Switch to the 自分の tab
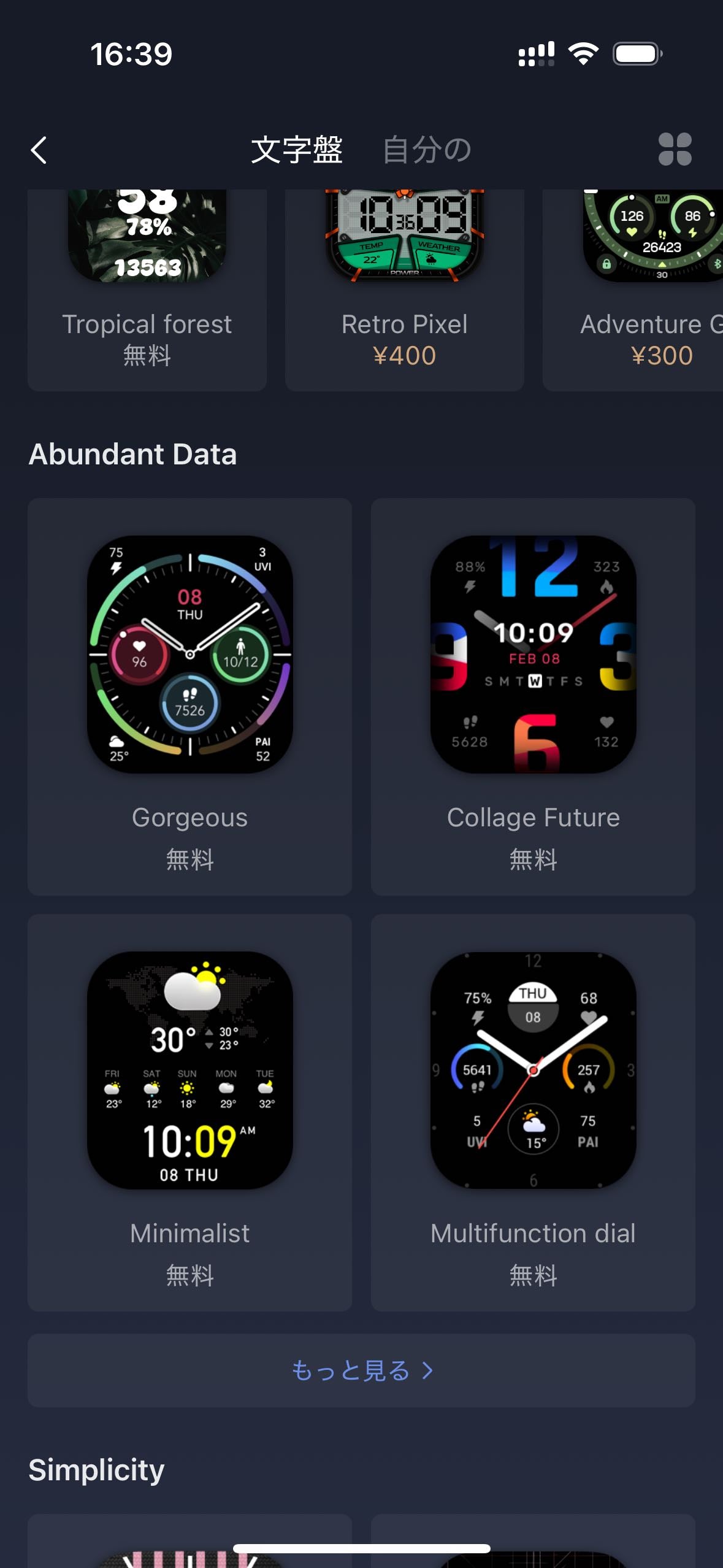This screenshot has width=723, height=1568. [426, 150]
